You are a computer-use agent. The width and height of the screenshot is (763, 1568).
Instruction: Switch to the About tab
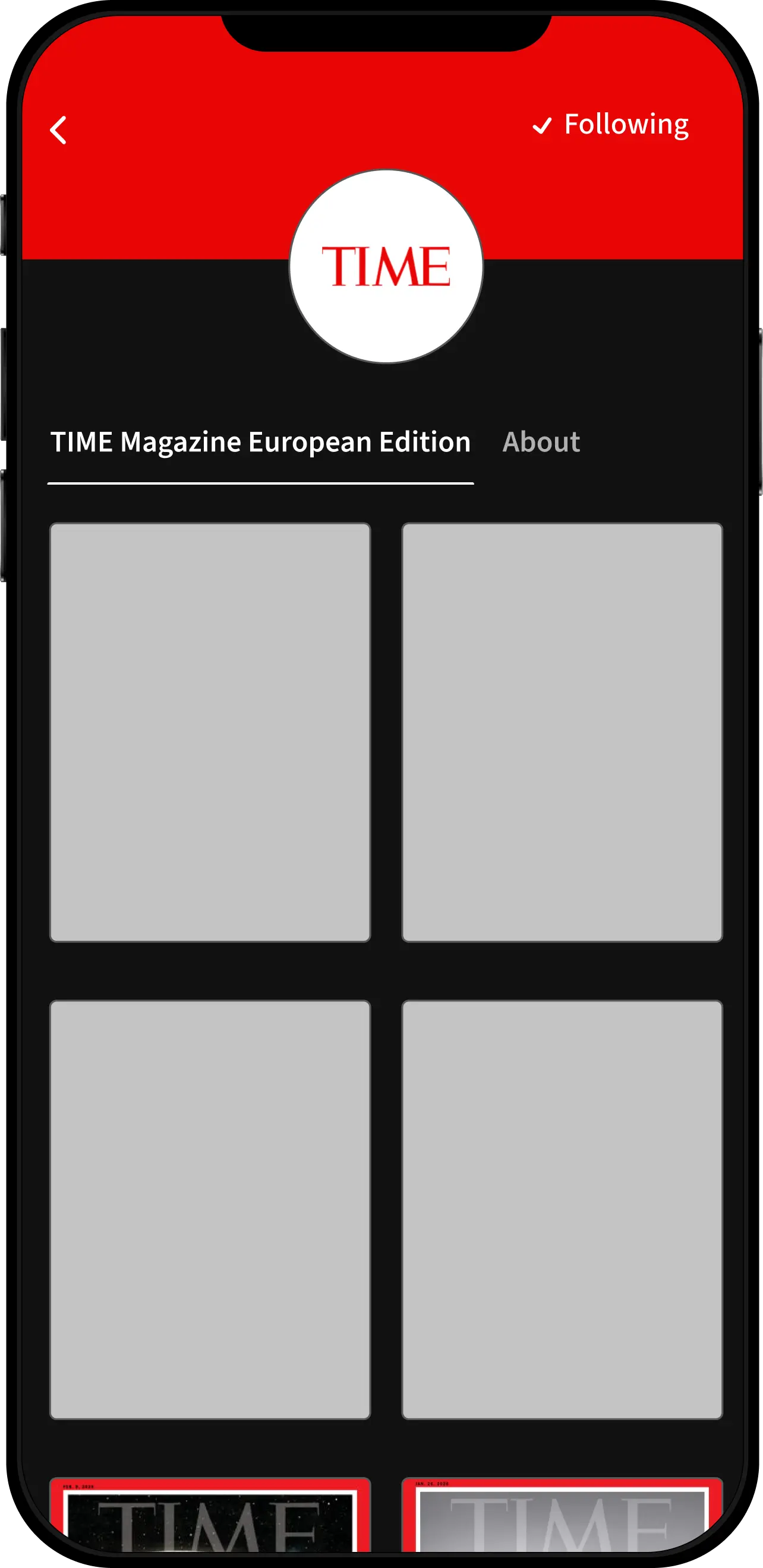pyautogui.click(x=541, y=442)
